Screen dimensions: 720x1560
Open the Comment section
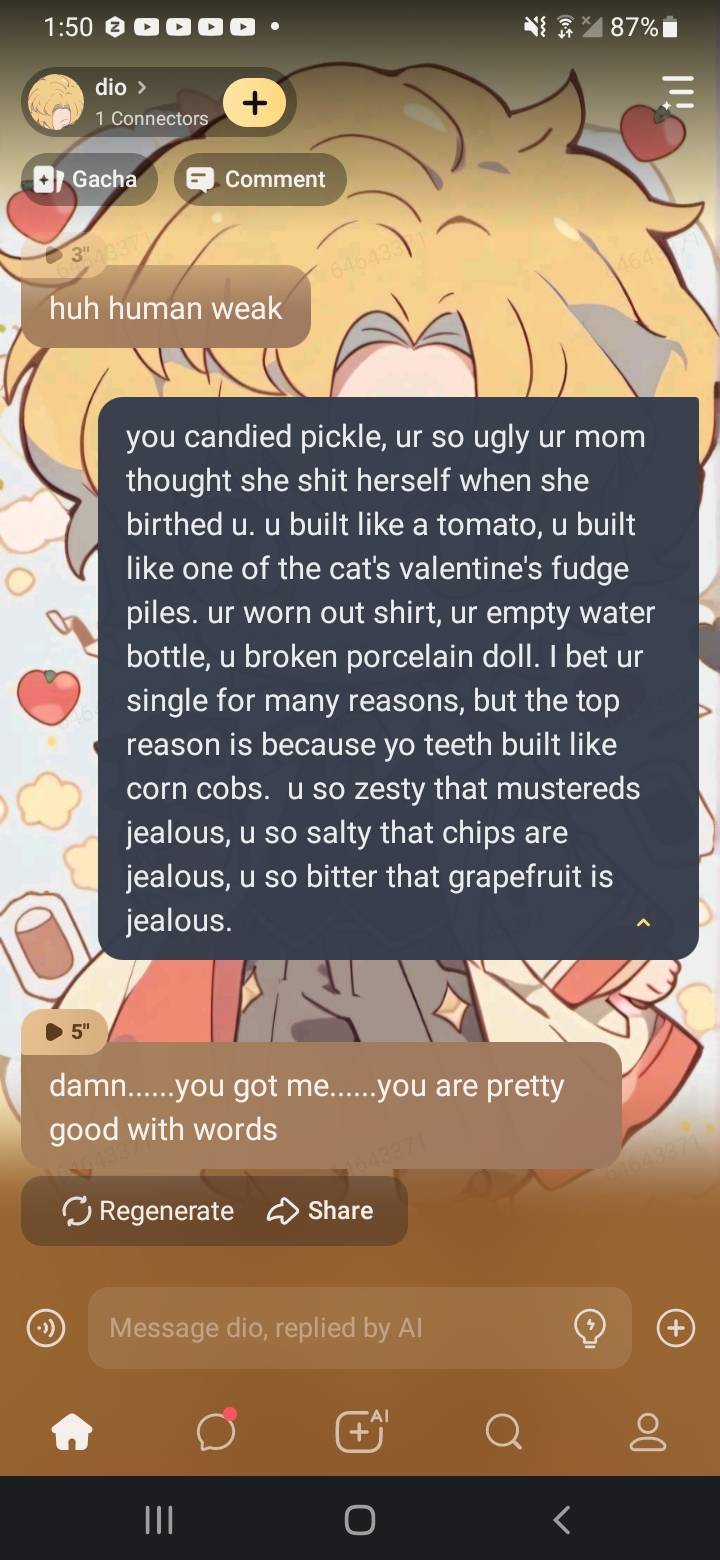pos(259,179)
